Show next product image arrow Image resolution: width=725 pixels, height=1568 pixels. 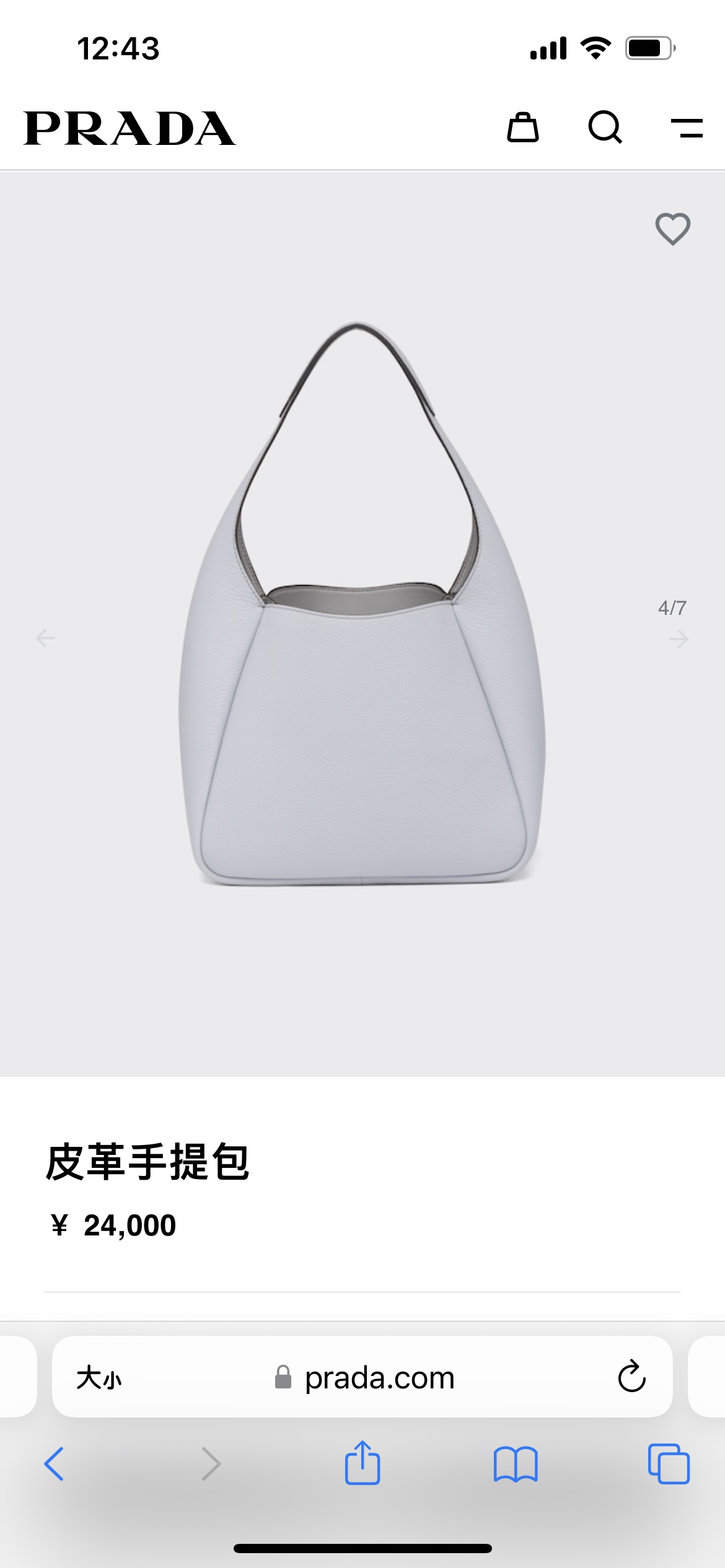(x=679, y=638)
